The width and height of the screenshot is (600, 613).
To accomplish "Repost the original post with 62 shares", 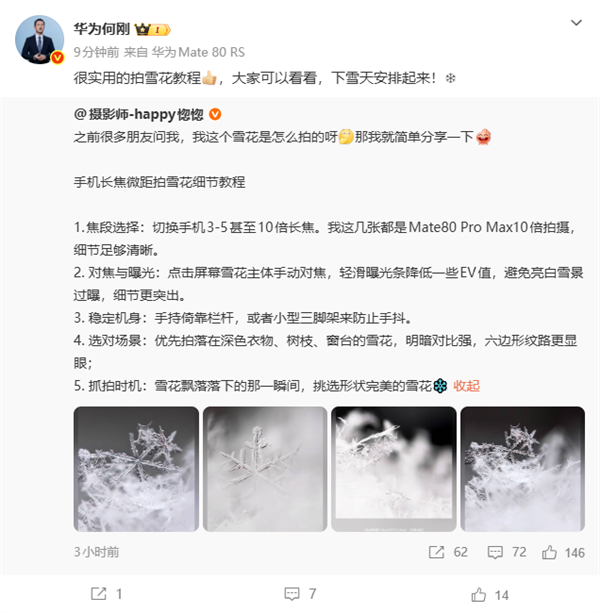I will point(447,551).
